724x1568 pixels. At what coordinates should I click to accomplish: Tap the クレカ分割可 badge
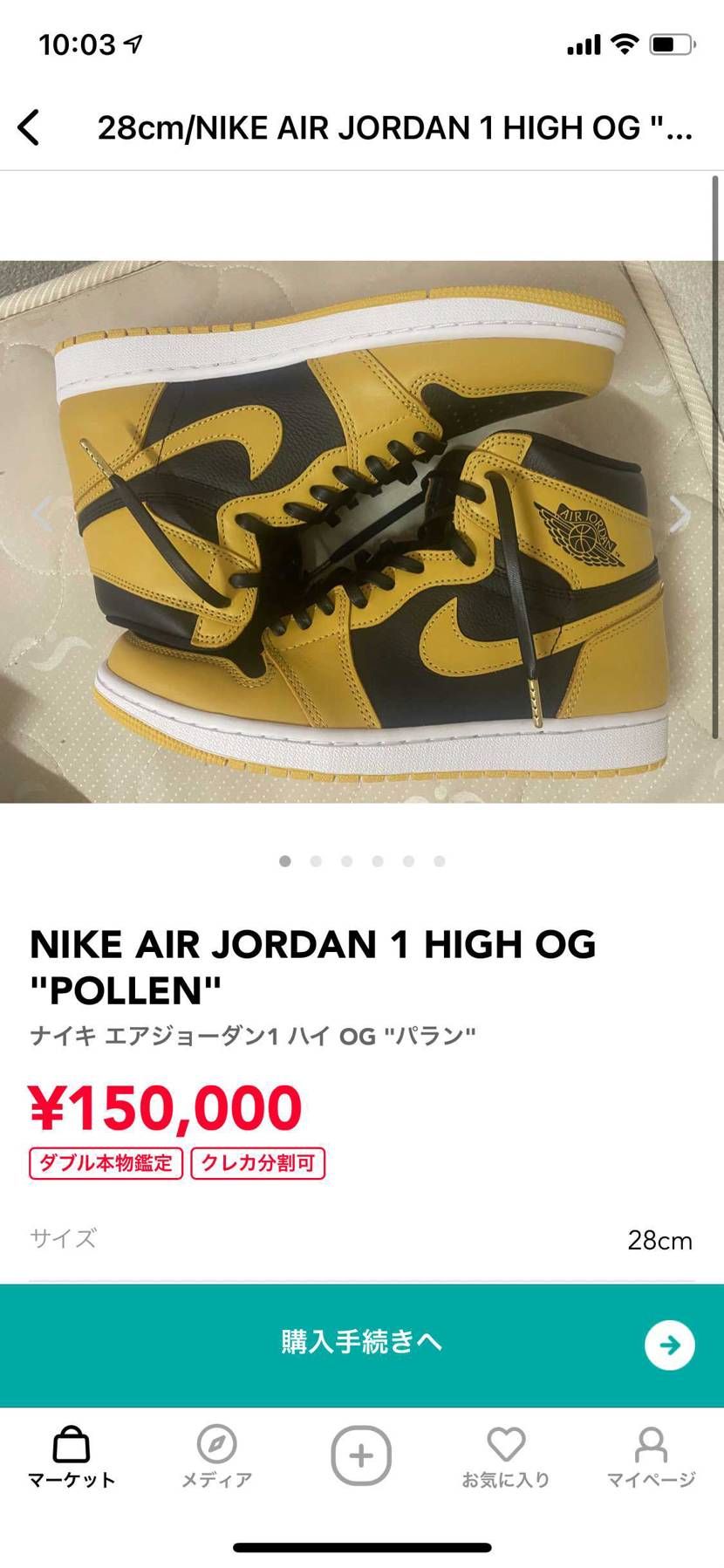257,1163
